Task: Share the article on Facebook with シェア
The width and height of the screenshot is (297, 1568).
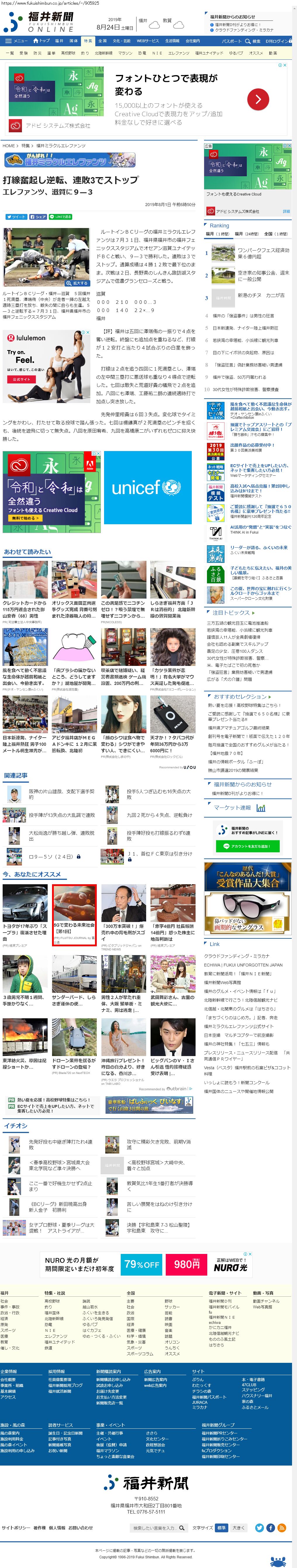Action: tap(38, 217)
